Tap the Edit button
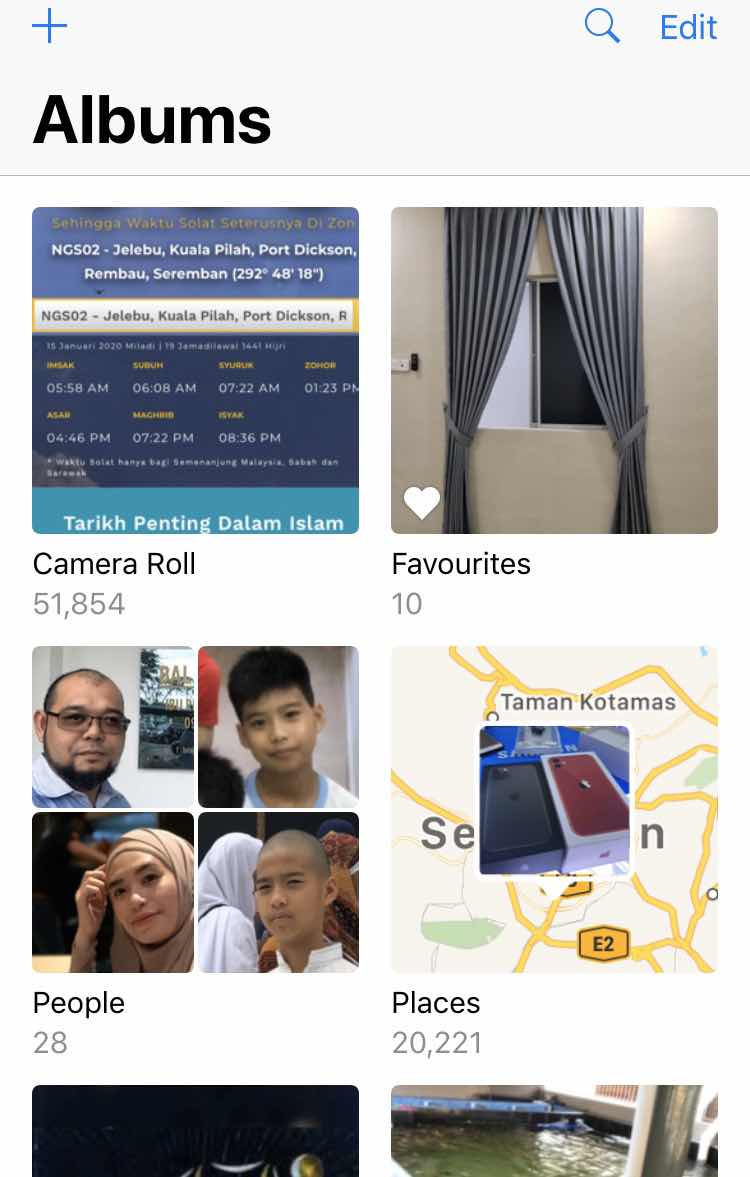 click(688, 27)
